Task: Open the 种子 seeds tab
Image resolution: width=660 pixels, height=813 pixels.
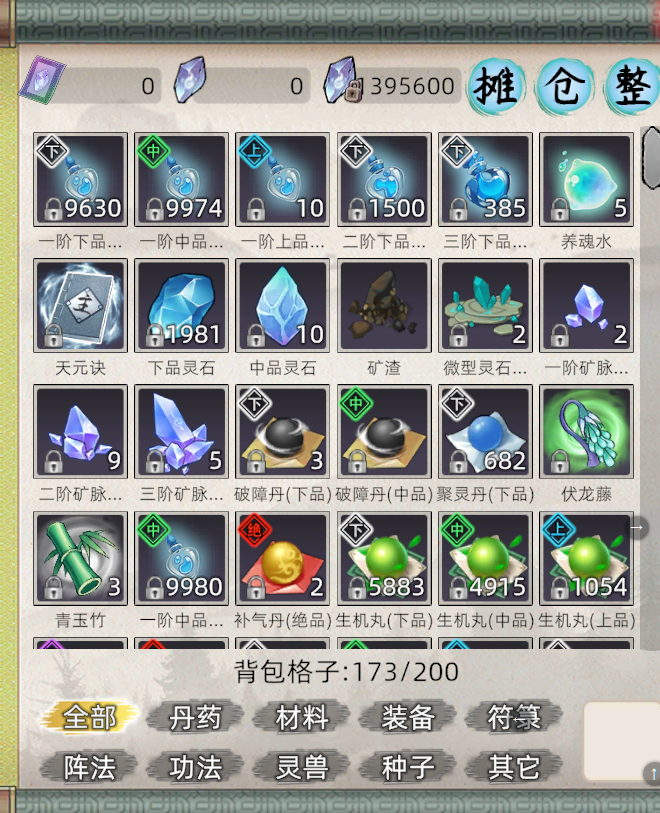Action: 408,767
